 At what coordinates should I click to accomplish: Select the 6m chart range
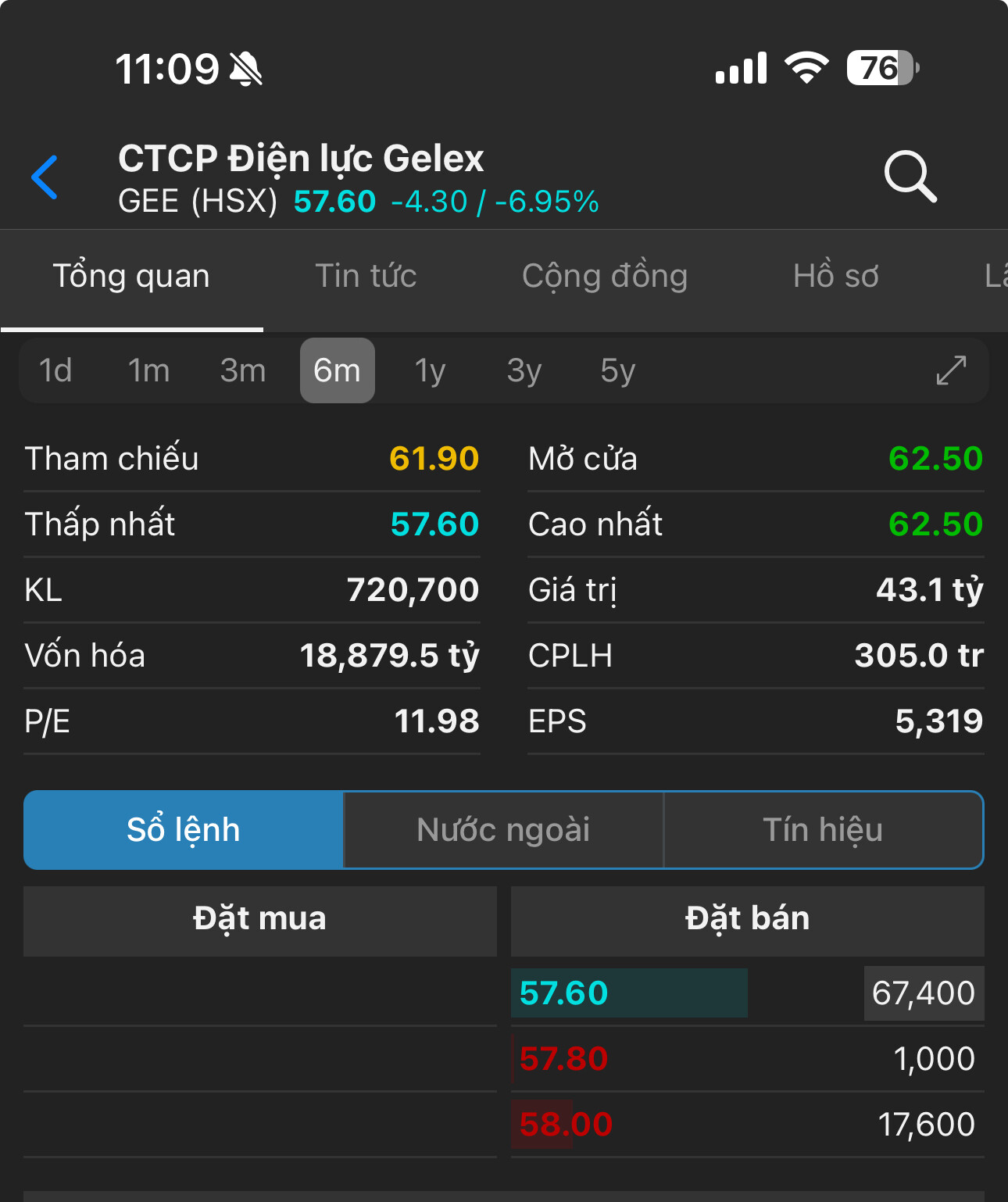(337, 370)
